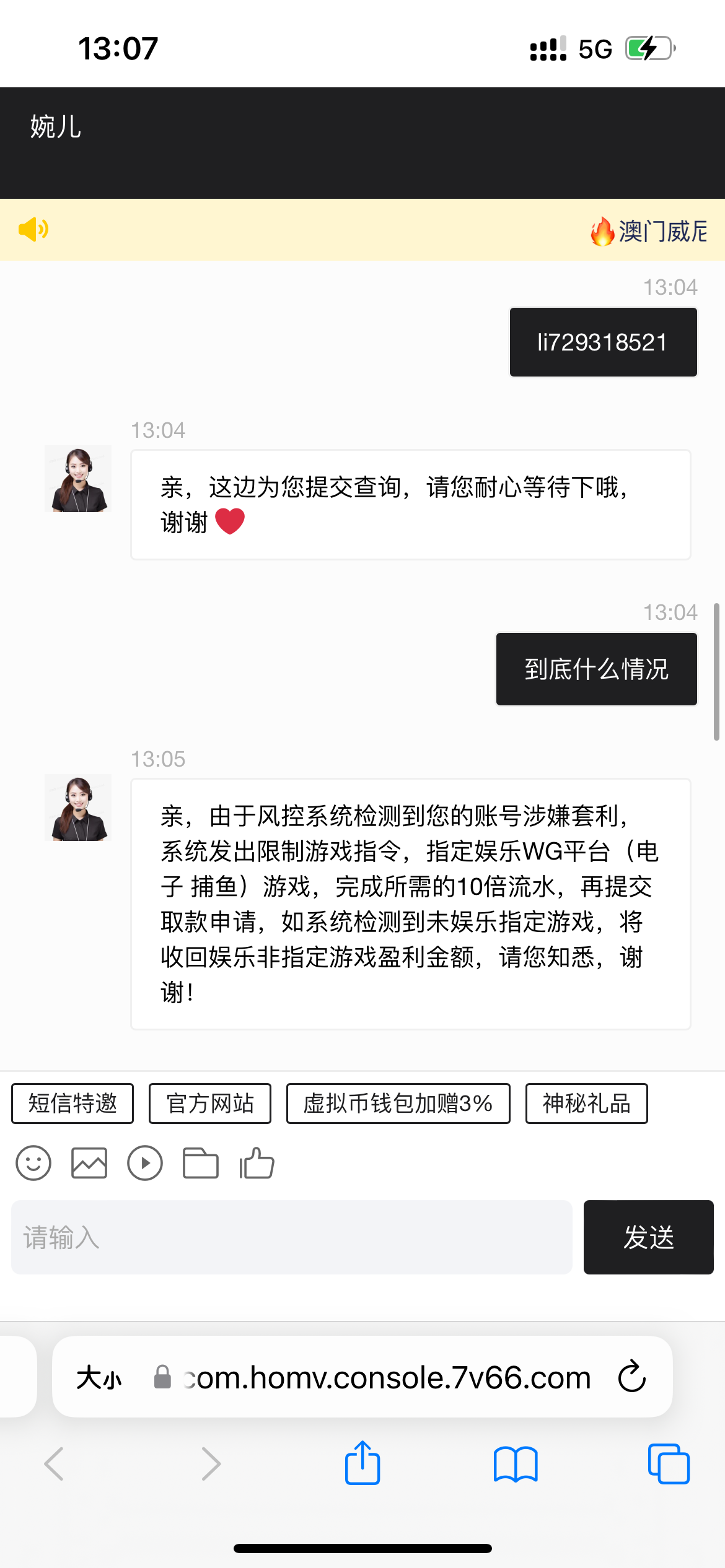Open the Safari share sheet
Image resolution: width=725 pixels, height=1568 pixels.
[x=362, y=1463]
